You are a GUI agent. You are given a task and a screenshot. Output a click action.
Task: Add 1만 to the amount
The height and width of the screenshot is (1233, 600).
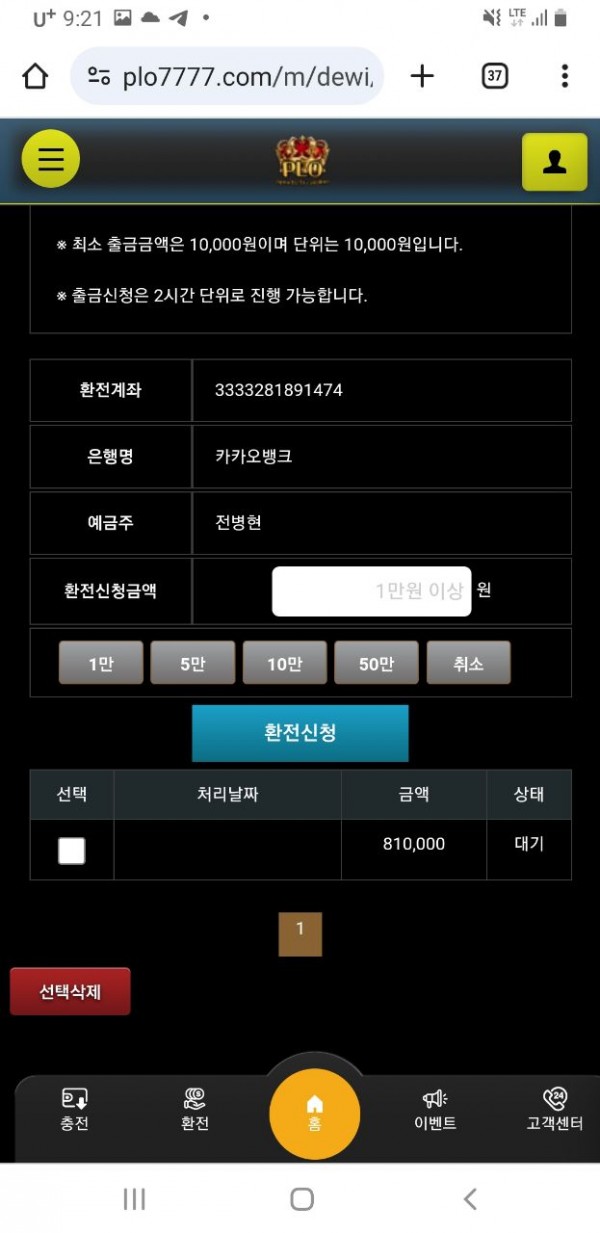pyautogui.click(x=101, y=663)
